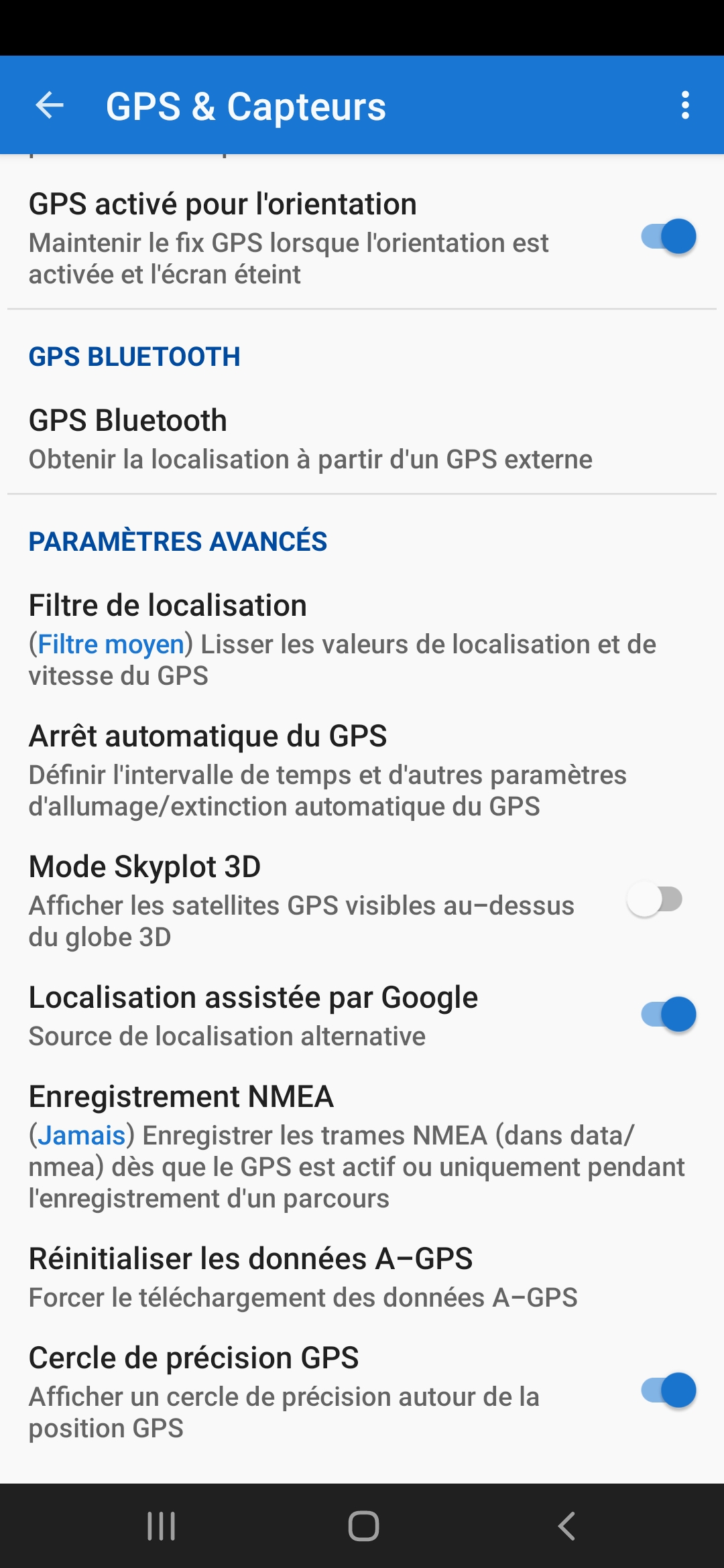Tap Réinitialiser les données A-GPS
This screenshot has width=724, height=1568.
(x=303, y=1277)
